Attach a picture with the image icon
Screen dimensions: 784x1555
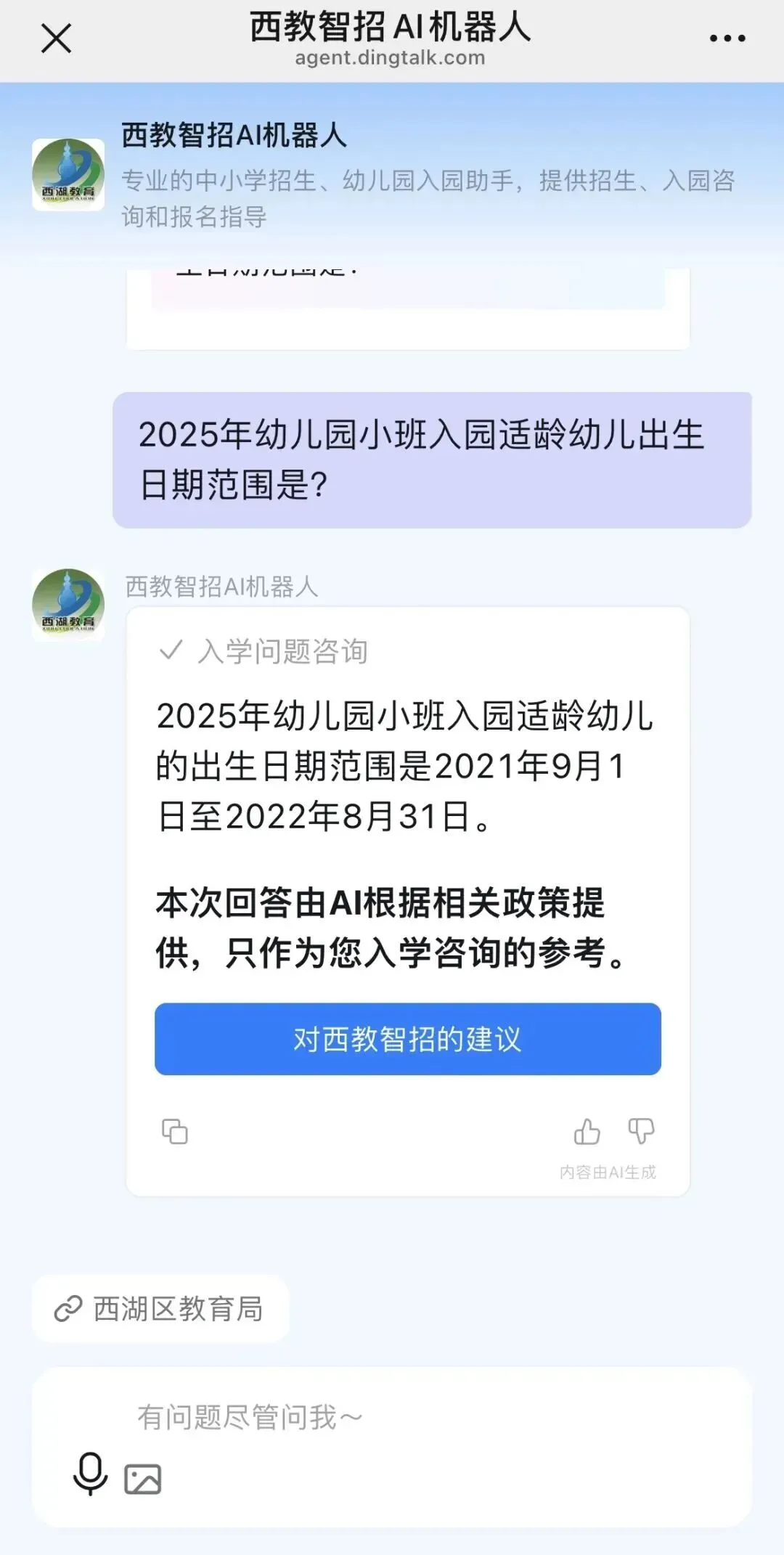(x=143, y=1479)
